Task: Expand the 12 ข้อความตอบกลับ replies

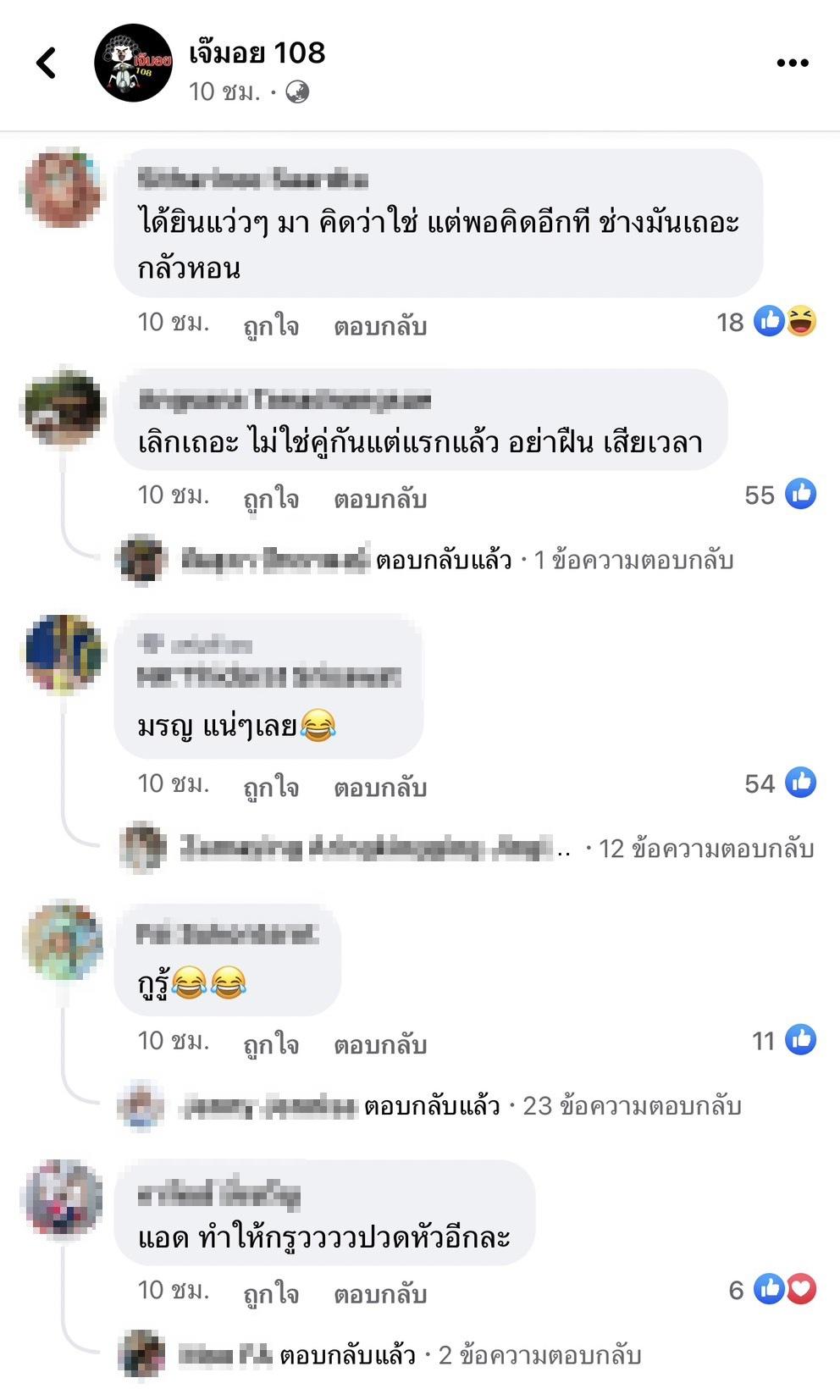Action: click(x=705, y=848)
